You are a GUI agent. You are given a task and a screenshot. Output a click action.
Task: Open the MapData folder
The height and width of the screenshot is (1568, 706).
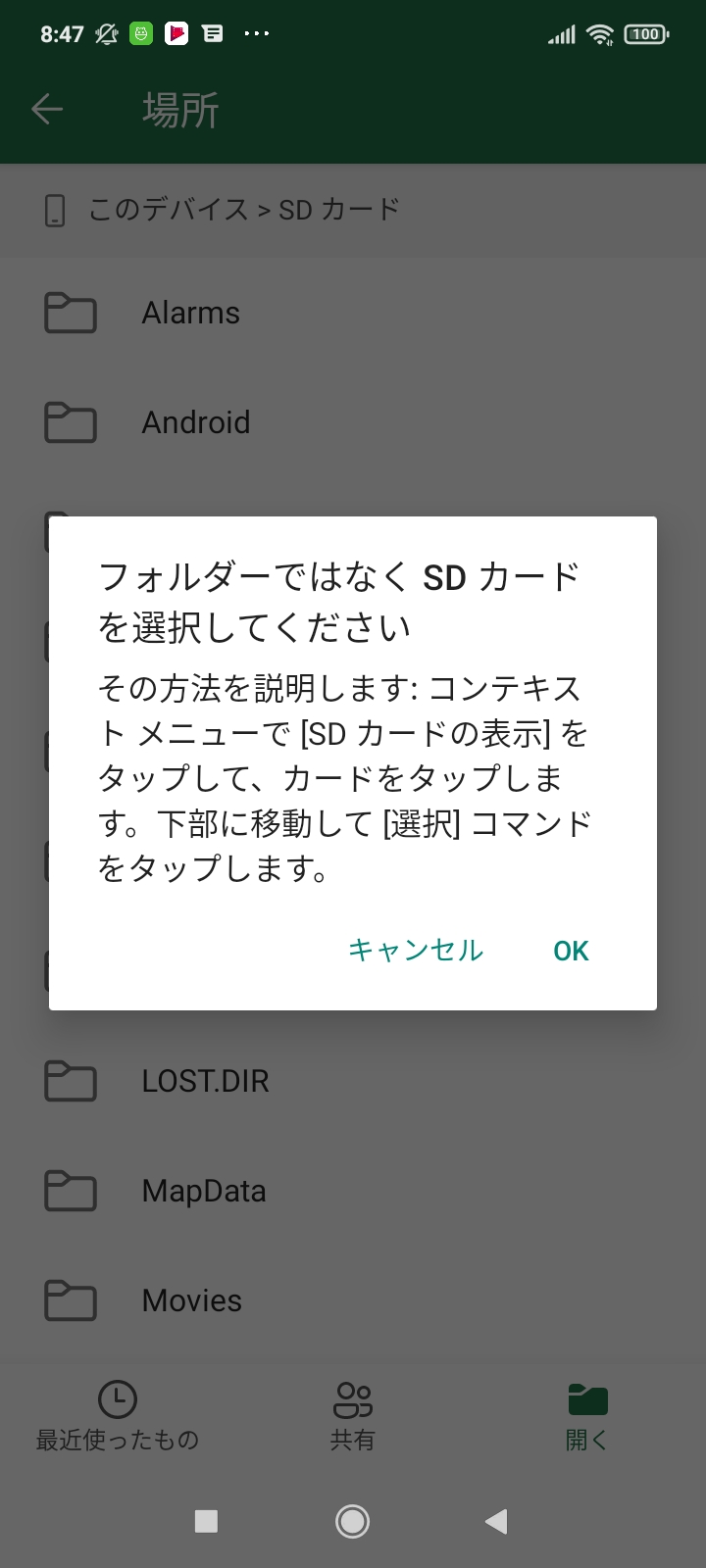click(x=353, y=1192)
